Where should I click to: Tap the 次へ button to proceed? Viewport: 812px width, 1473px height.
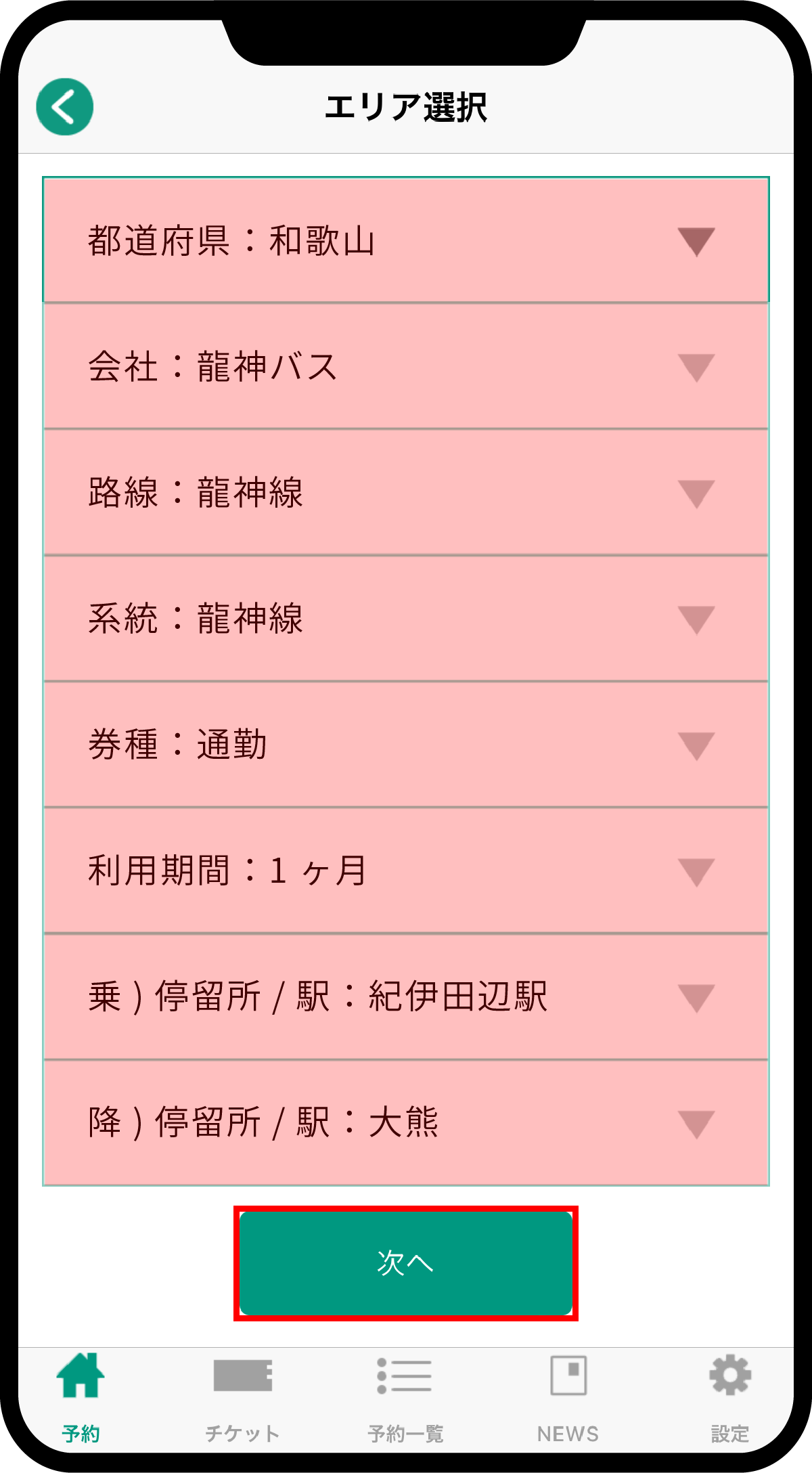(x=406, y=1263)
